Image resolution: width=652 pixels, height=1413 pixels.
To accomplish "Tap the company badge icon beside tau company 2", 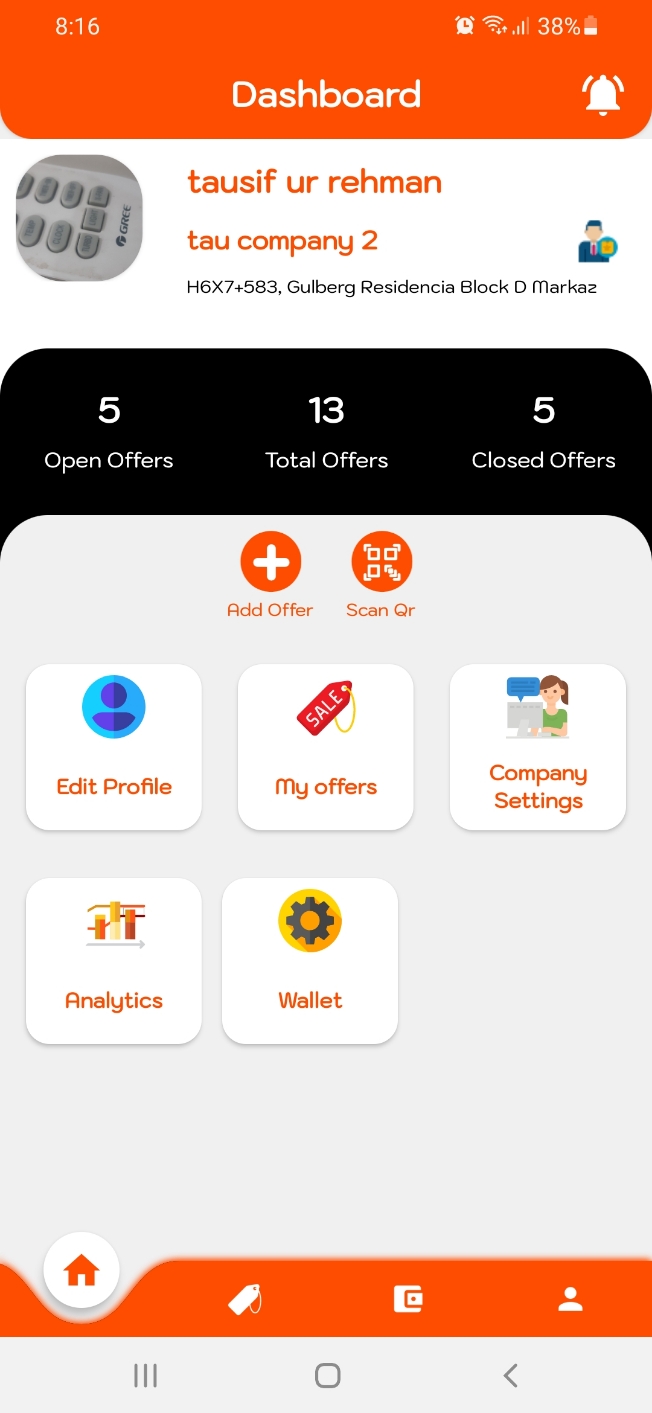I will coord(598,242).
